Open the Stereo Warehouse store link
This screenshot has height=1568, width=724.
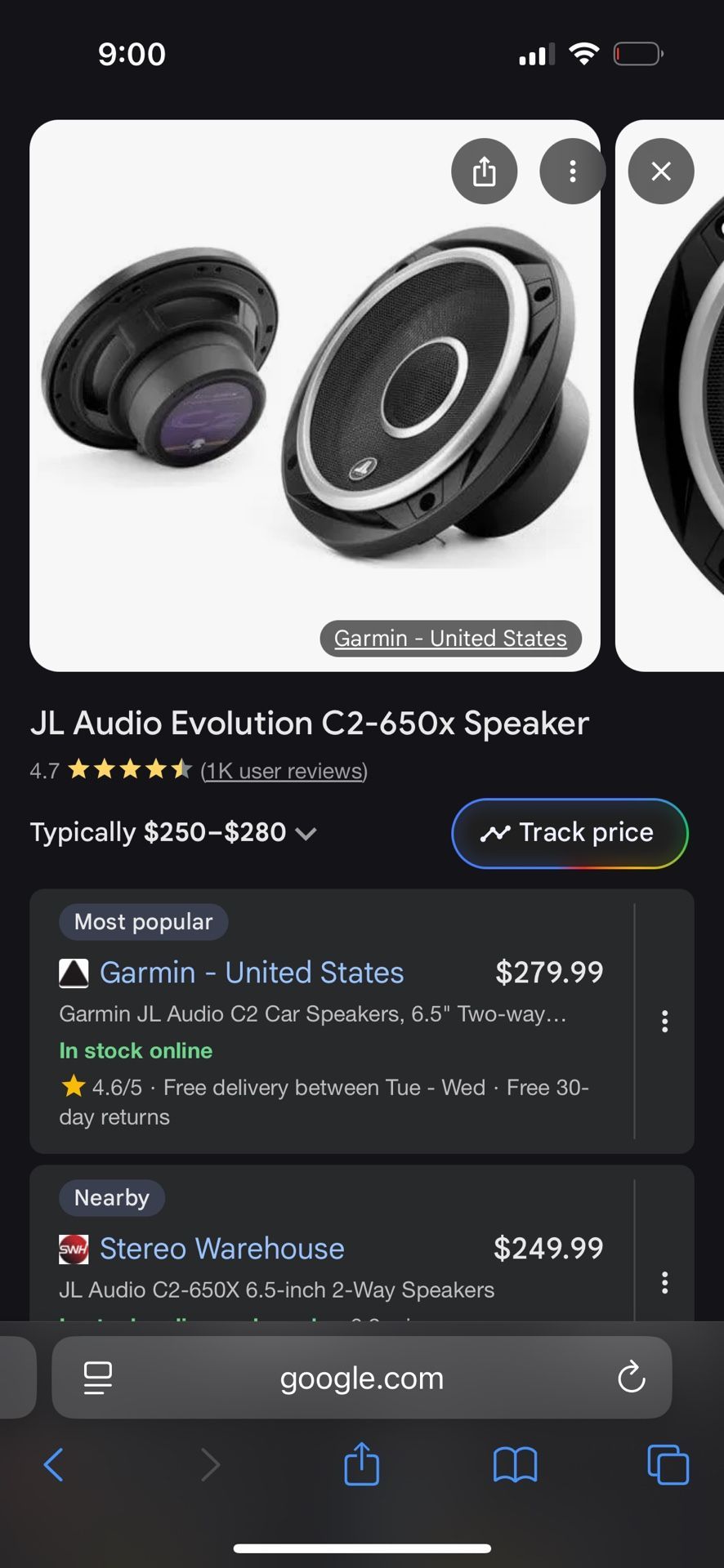click(x=221, y=1249)
